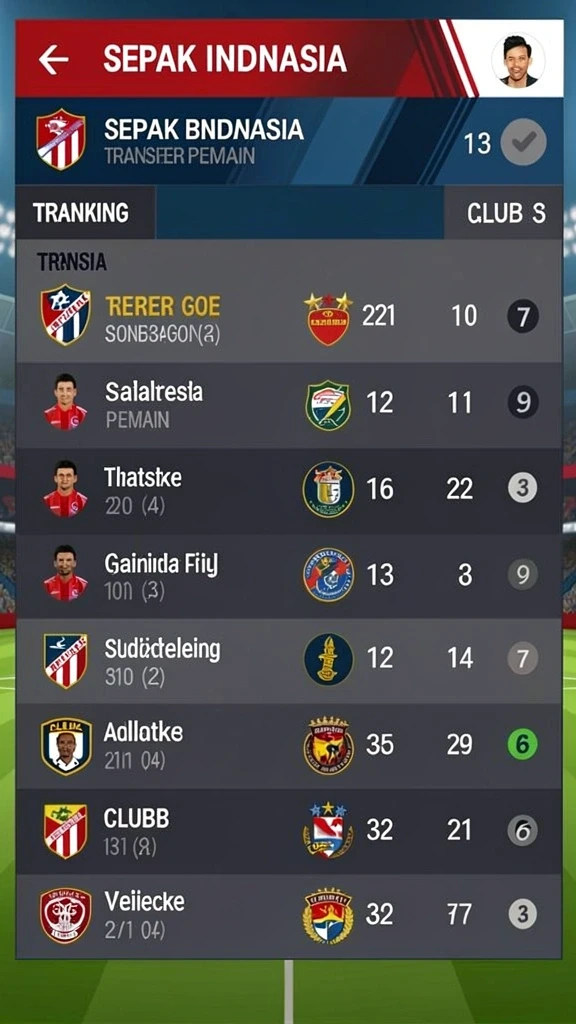Go back with the header arrow
The image size is (576, 1024).
(x=54, y=60)
